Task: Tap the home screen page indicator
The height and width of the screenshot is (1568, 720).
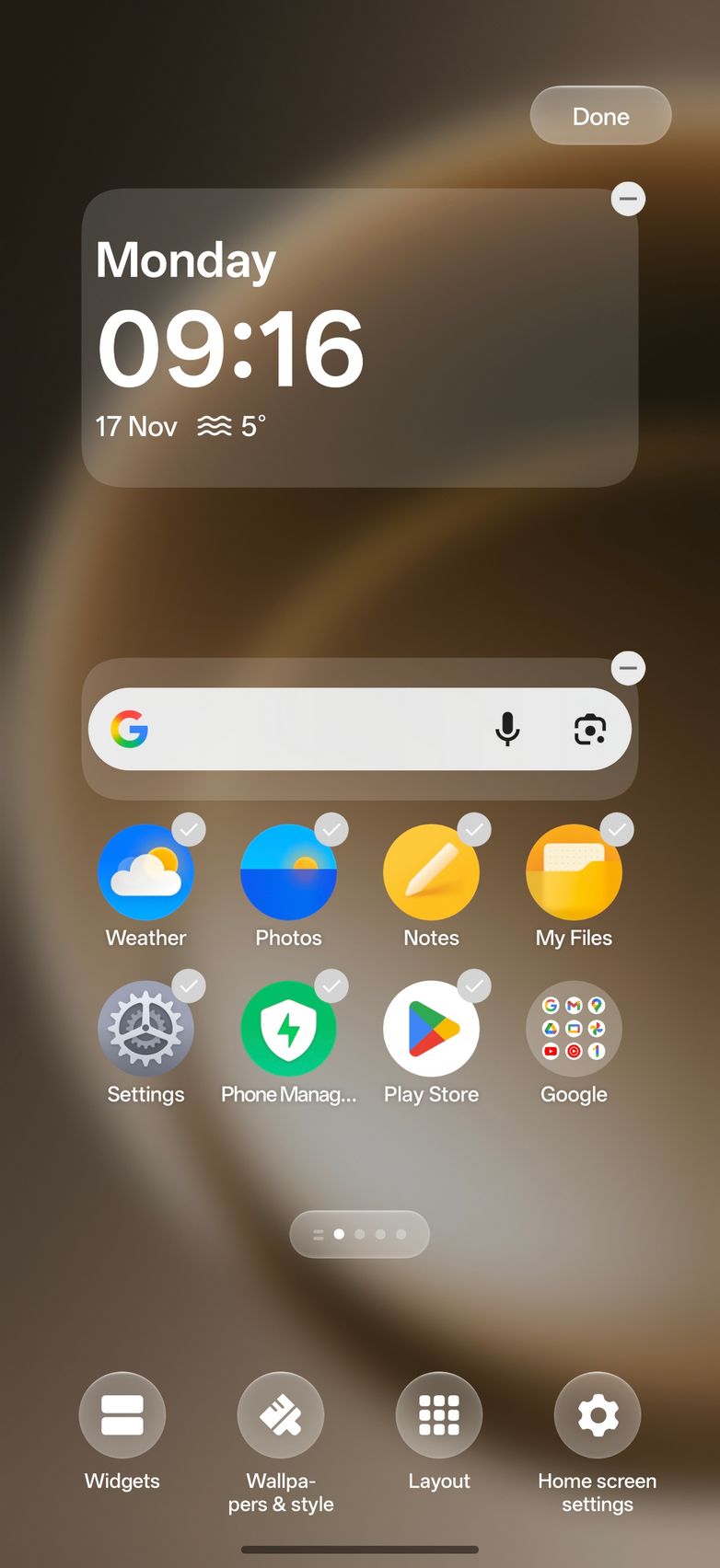Action: point(360,1234)
